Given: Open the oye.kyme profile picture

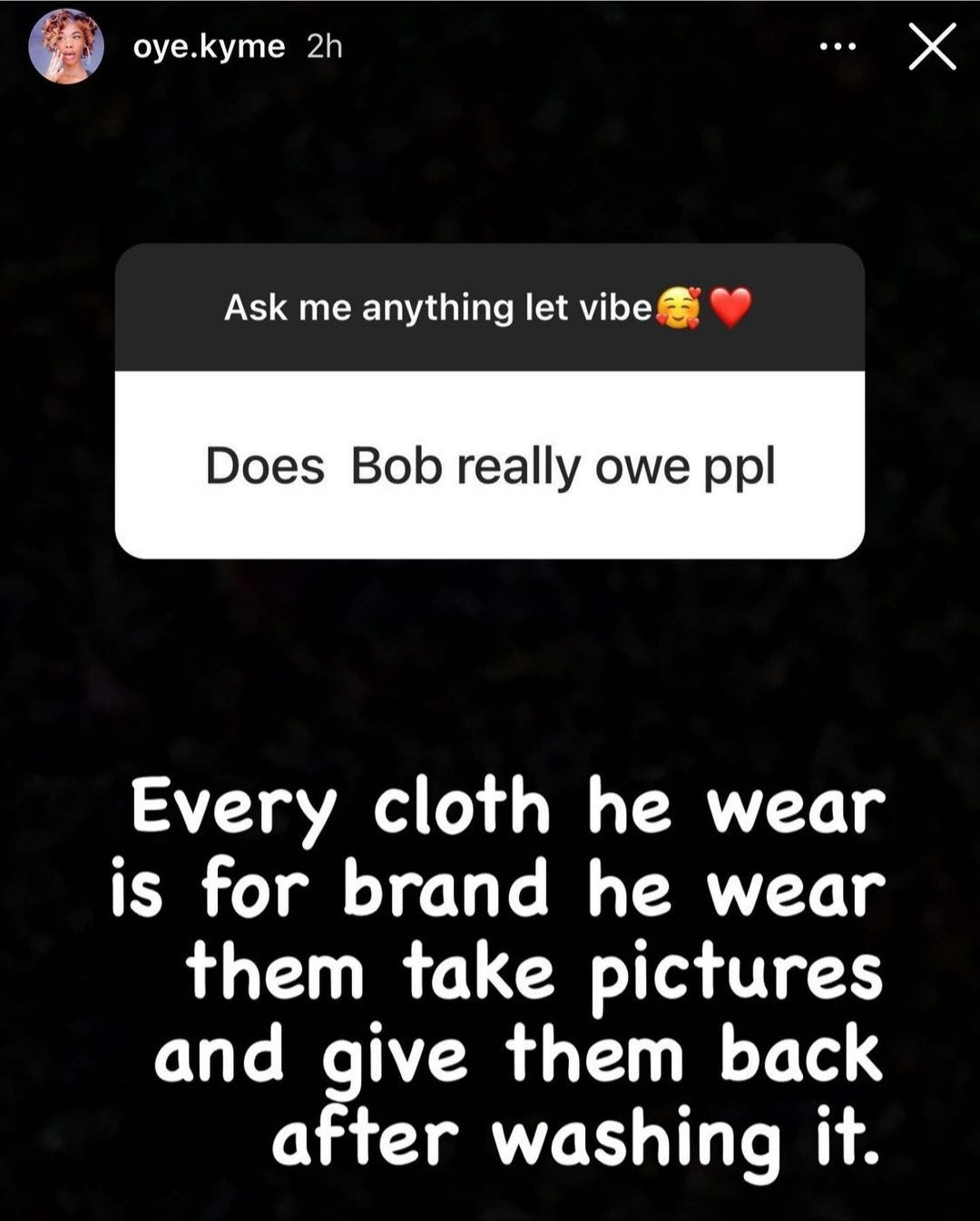Looking at the screenshot, I should pos(65,48).
